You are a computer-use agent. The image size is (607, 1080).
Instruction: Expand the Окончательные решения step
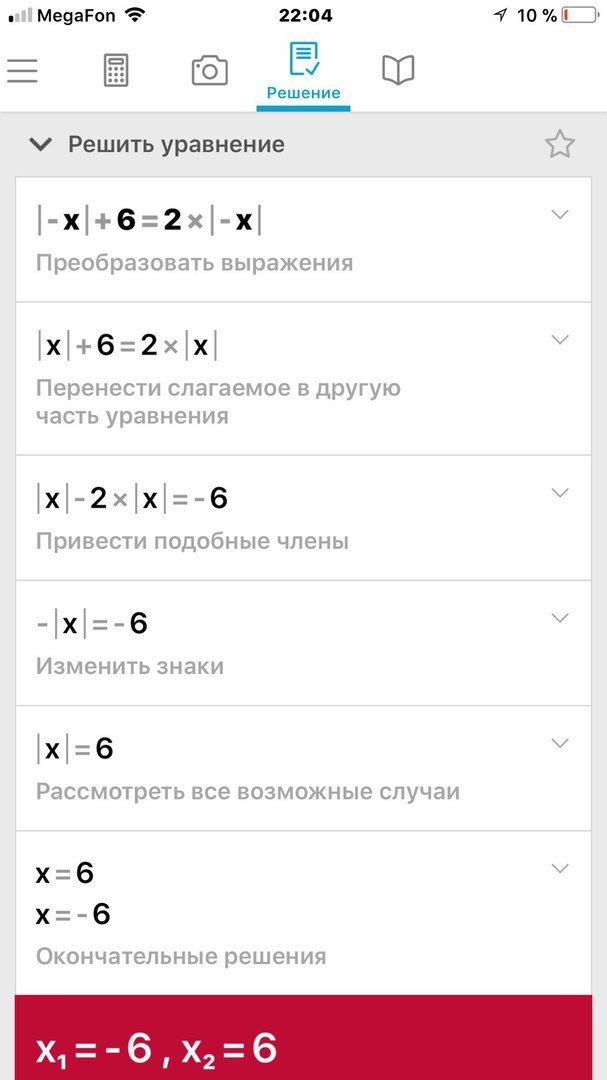pyautogui.click(x=560, y=868)
